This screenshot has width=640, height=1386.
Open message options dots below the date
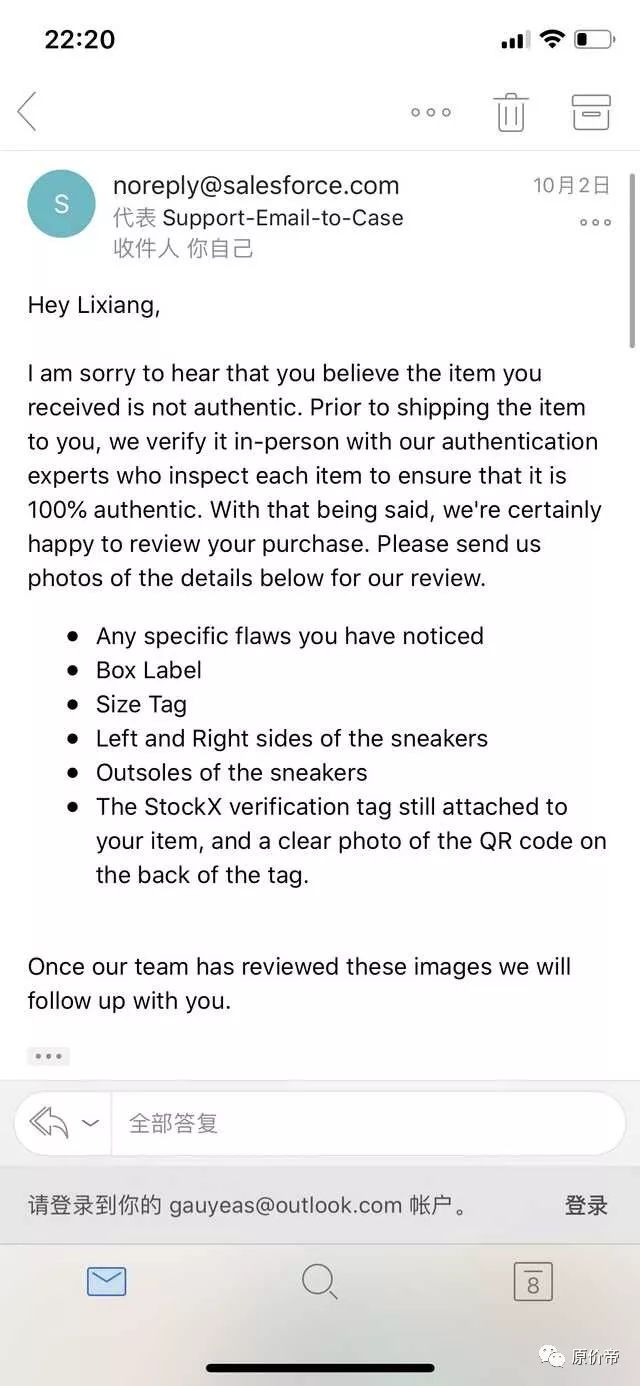[x=595, y=222]
